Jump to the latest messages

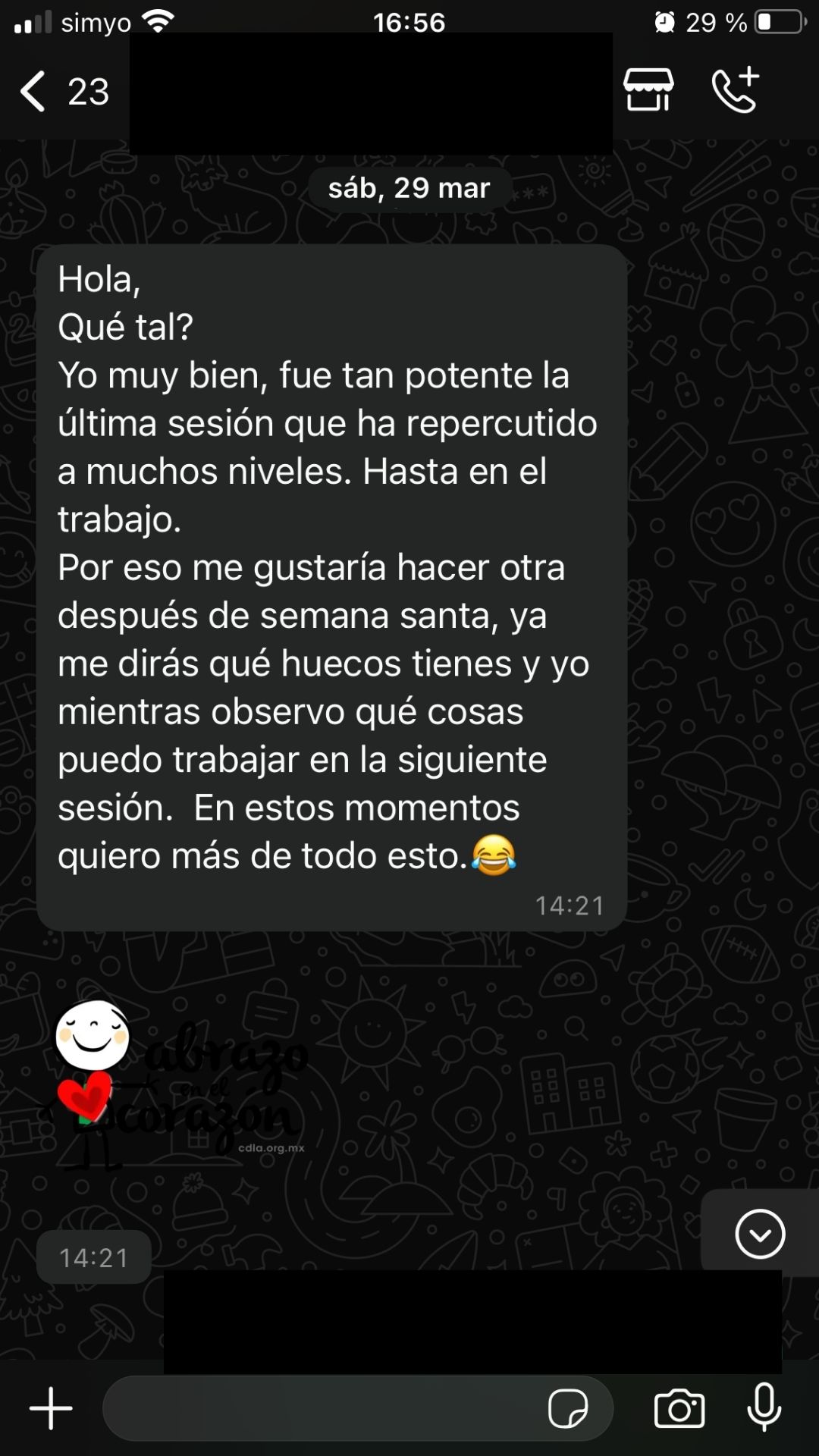[x=759, y=1234]
